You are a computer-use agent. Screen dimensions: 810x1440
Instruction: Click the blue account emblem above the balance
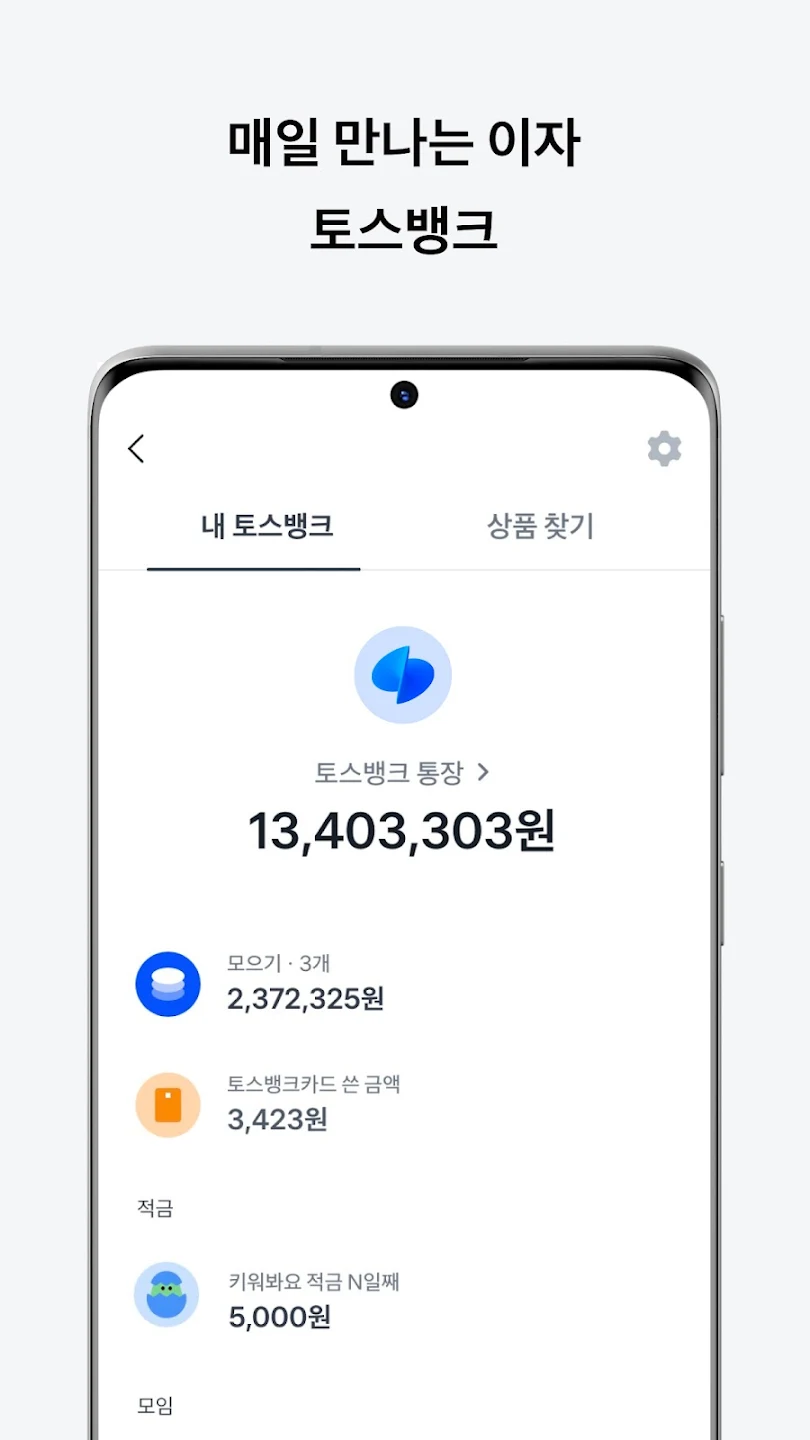pyautogui.click(x=403, y=674)
